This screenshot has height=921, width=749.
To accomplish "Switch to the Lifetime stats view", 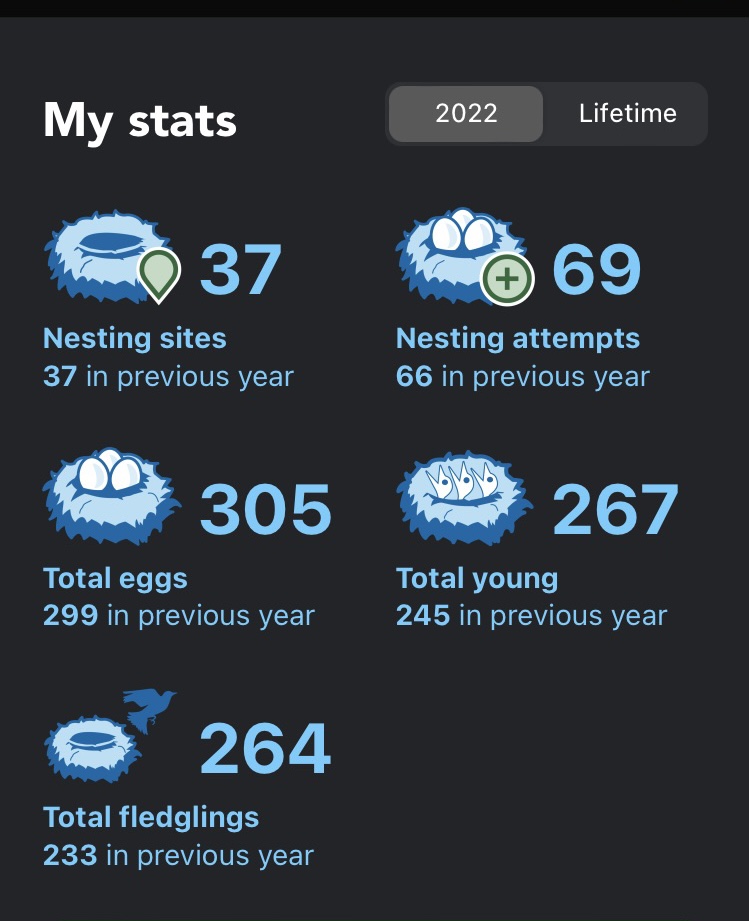I will click(627, 114).
